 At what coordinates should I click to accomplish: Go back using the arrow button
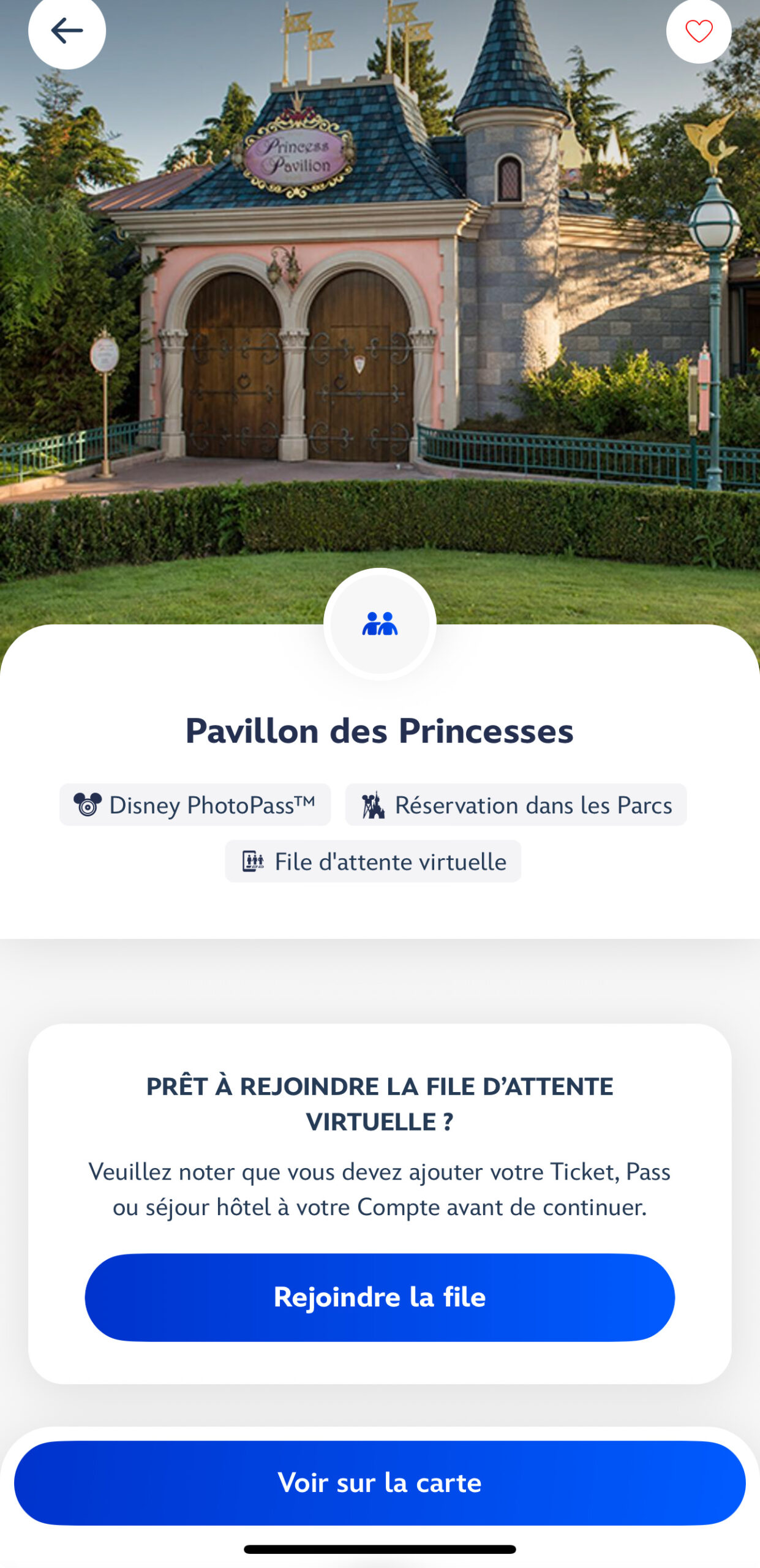pyautogui.click(x=67, y=31)
